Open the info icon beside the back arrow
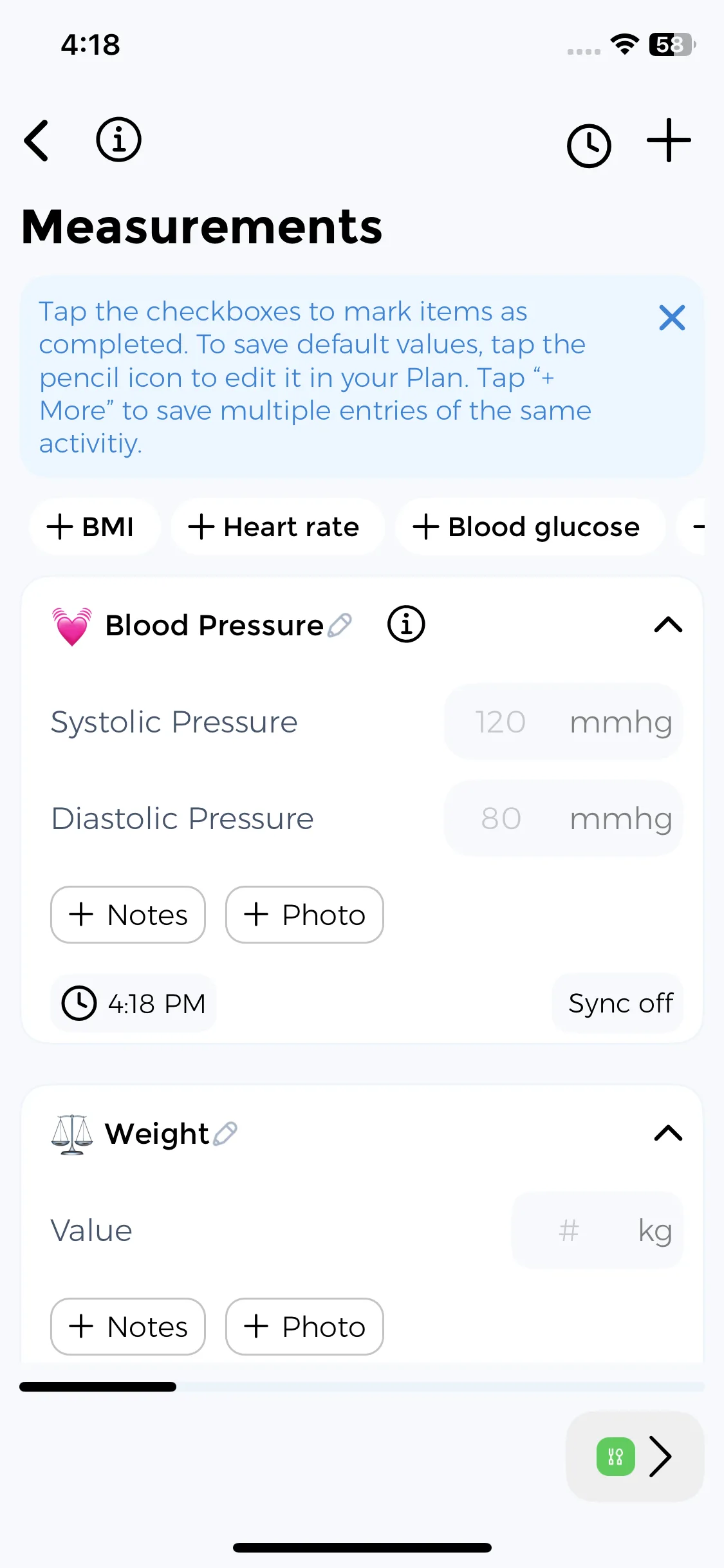This screenshot has height=1568, width=724. (x=118, y=140)
